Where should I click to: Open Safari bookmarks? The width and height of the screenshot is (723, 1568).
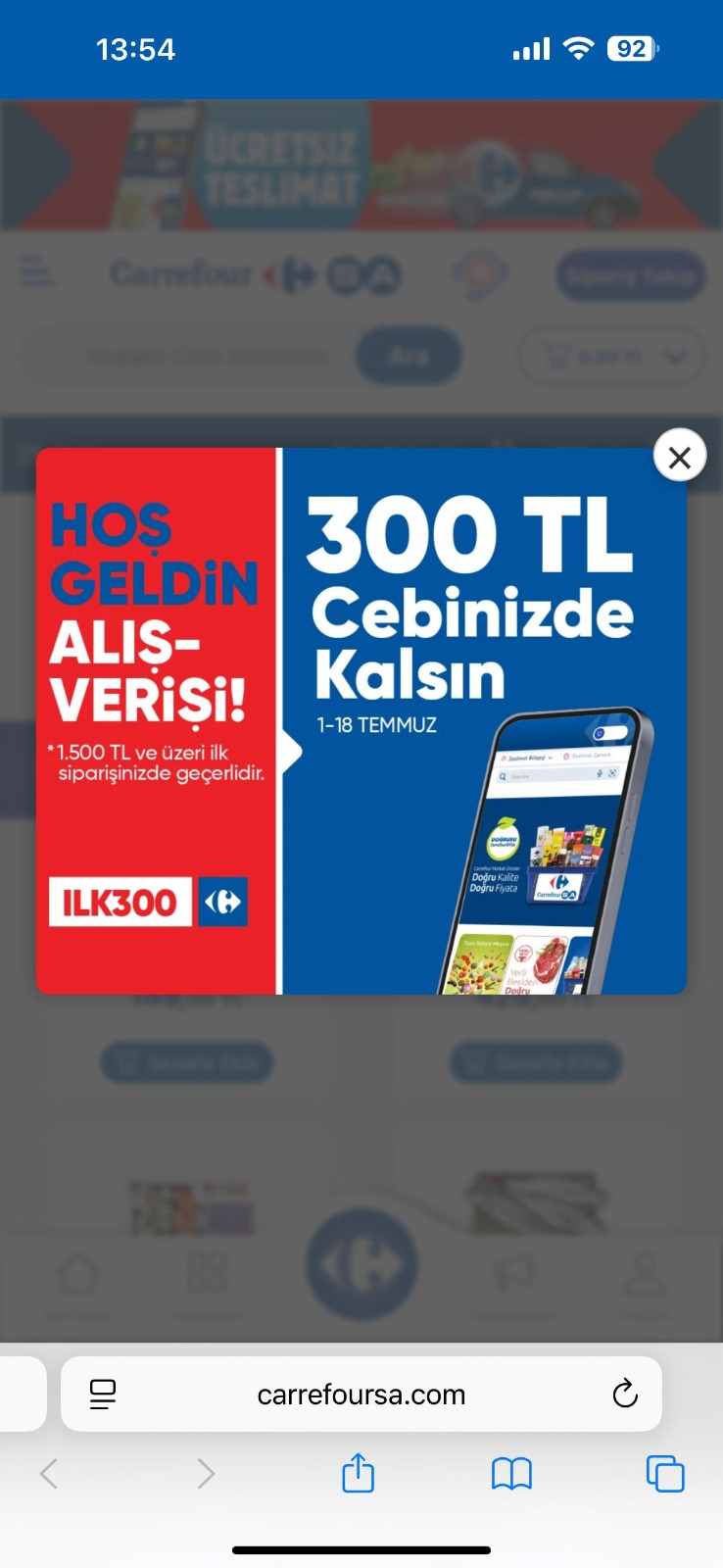(511, 1473)
